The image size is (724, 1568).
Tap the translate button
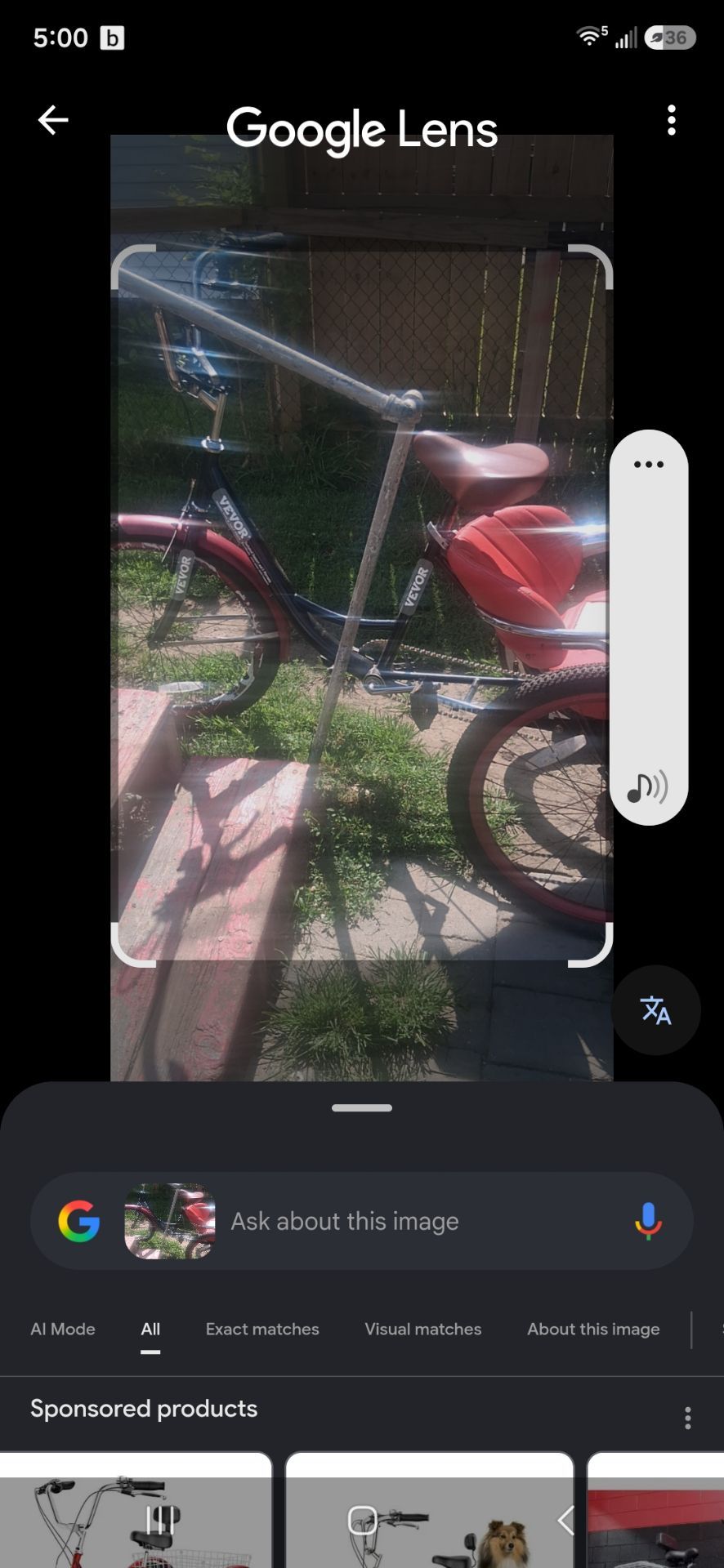[655, 1010]
